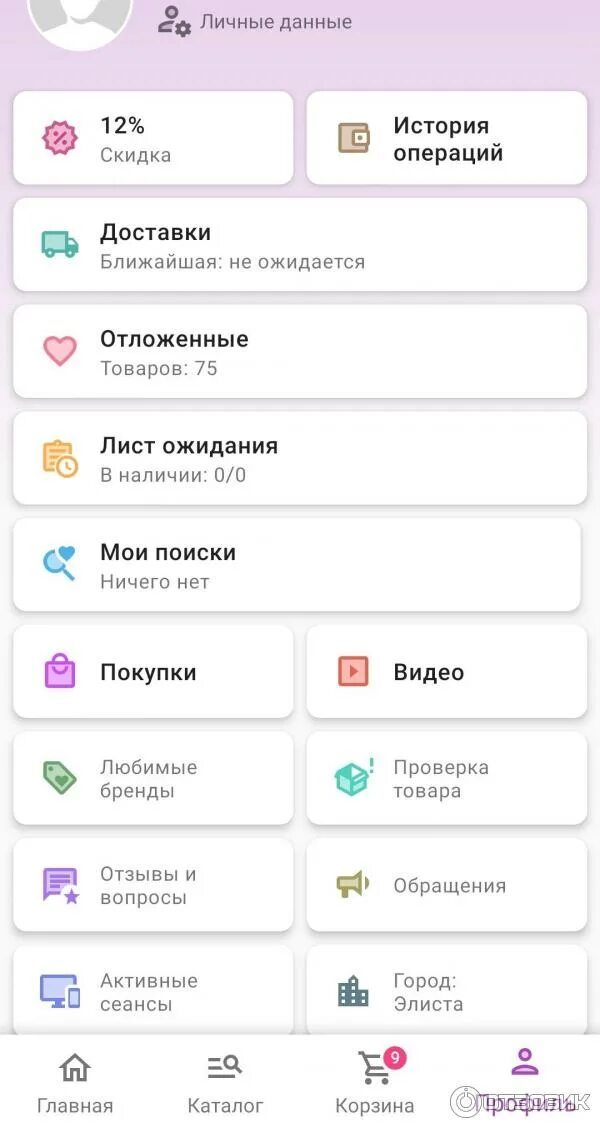Viewport: 600px width, 1128px height.
Task: Switch to the Главная tab
Action: click(75, 1082)
